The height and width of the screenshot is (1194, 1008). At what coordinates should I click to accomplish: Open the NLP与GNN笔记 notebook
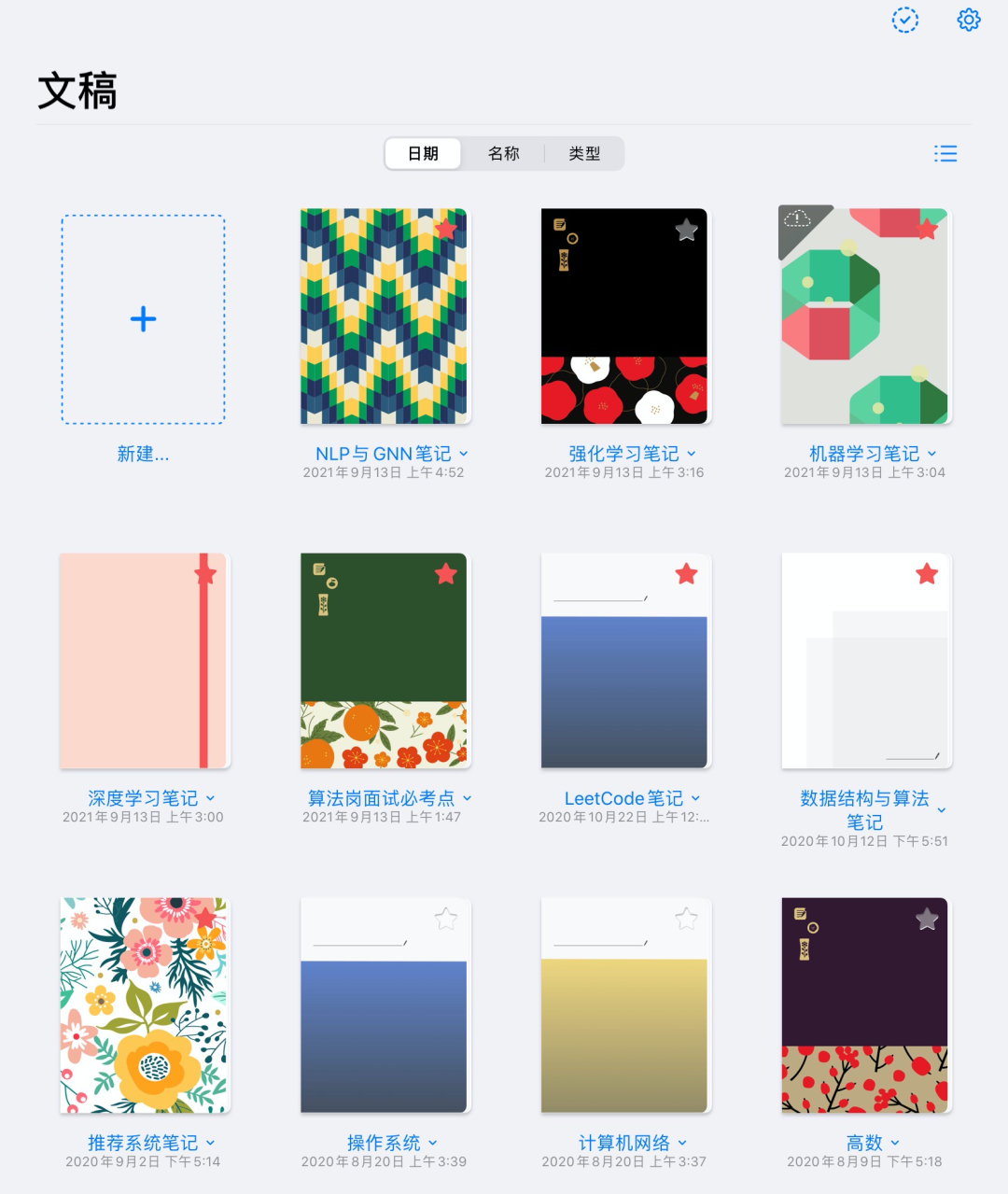384,316
